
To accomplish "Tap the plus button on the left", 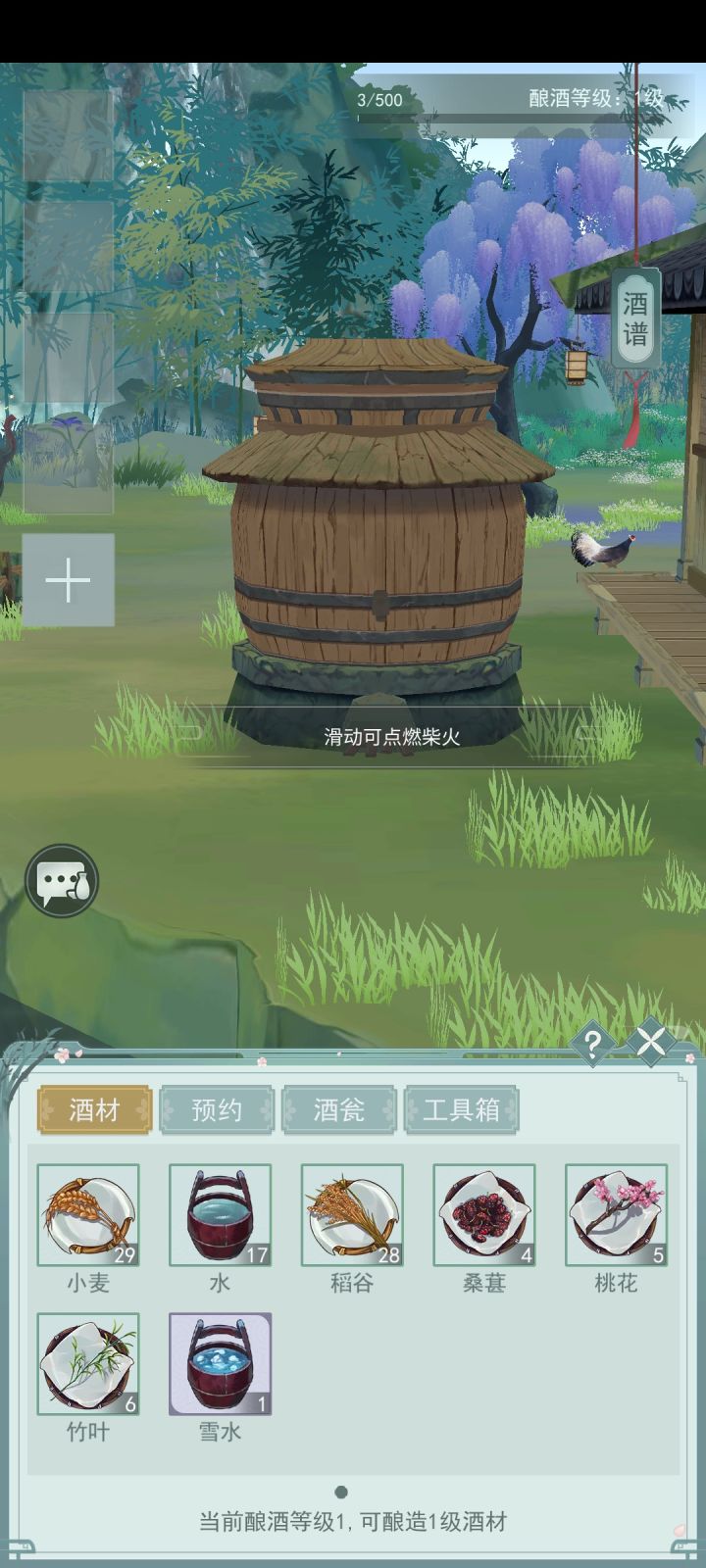I will pos(67,580).
